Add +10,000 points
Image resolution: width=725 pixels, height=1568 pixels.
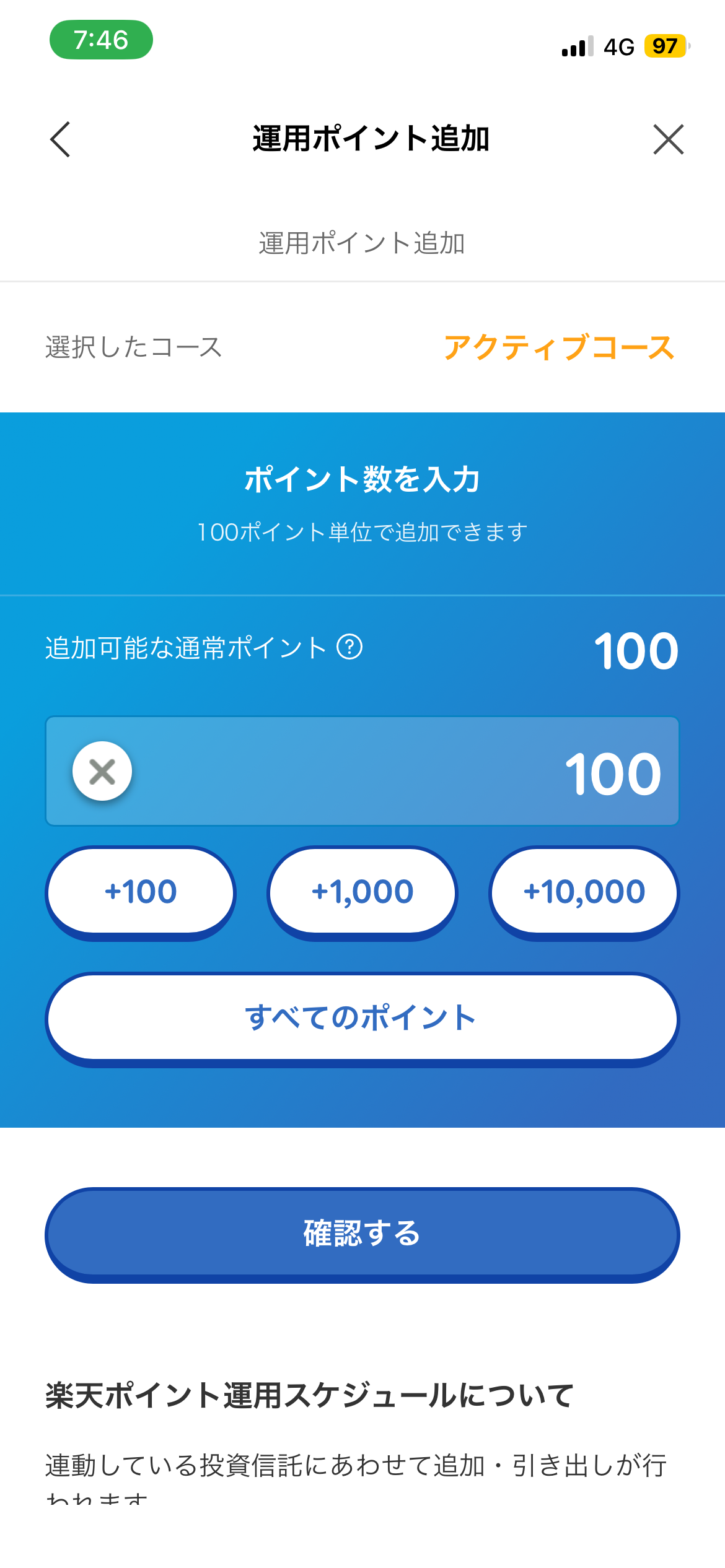tap(584, 892)
